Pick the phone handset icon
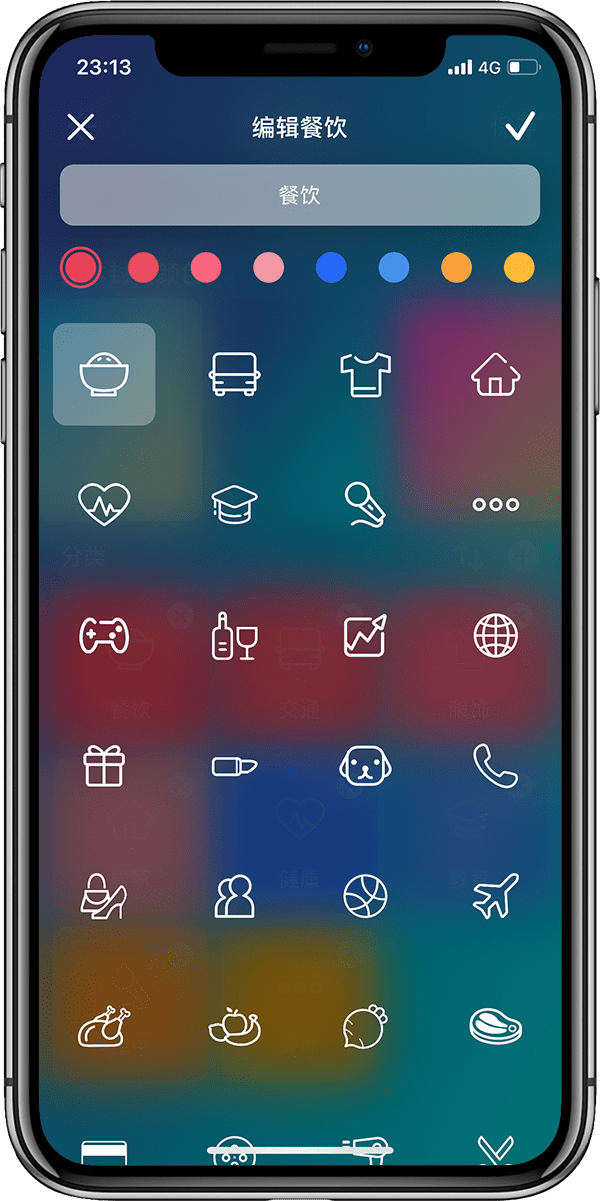Image resolution: width=600 pixels, height=1201 pixels. 496,766
